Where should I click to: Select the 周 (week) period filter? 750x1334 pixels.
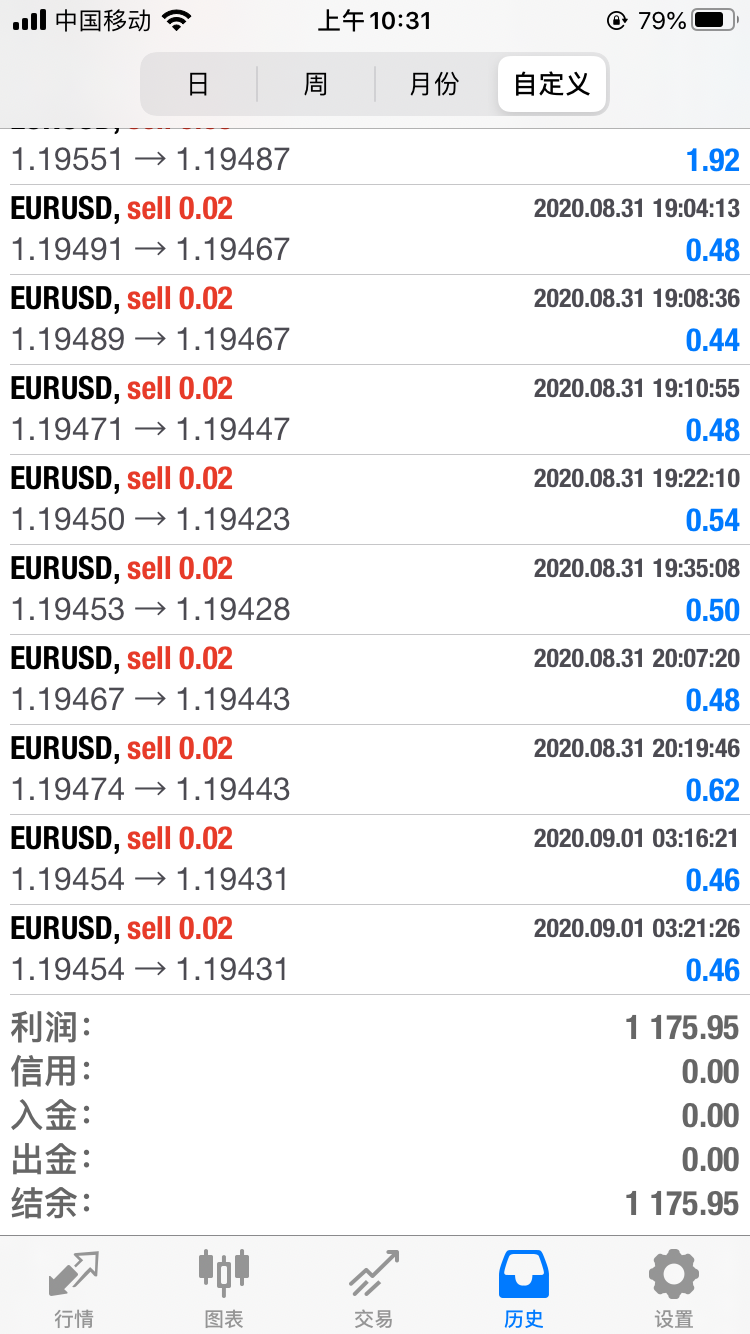[x=315, y=84]
